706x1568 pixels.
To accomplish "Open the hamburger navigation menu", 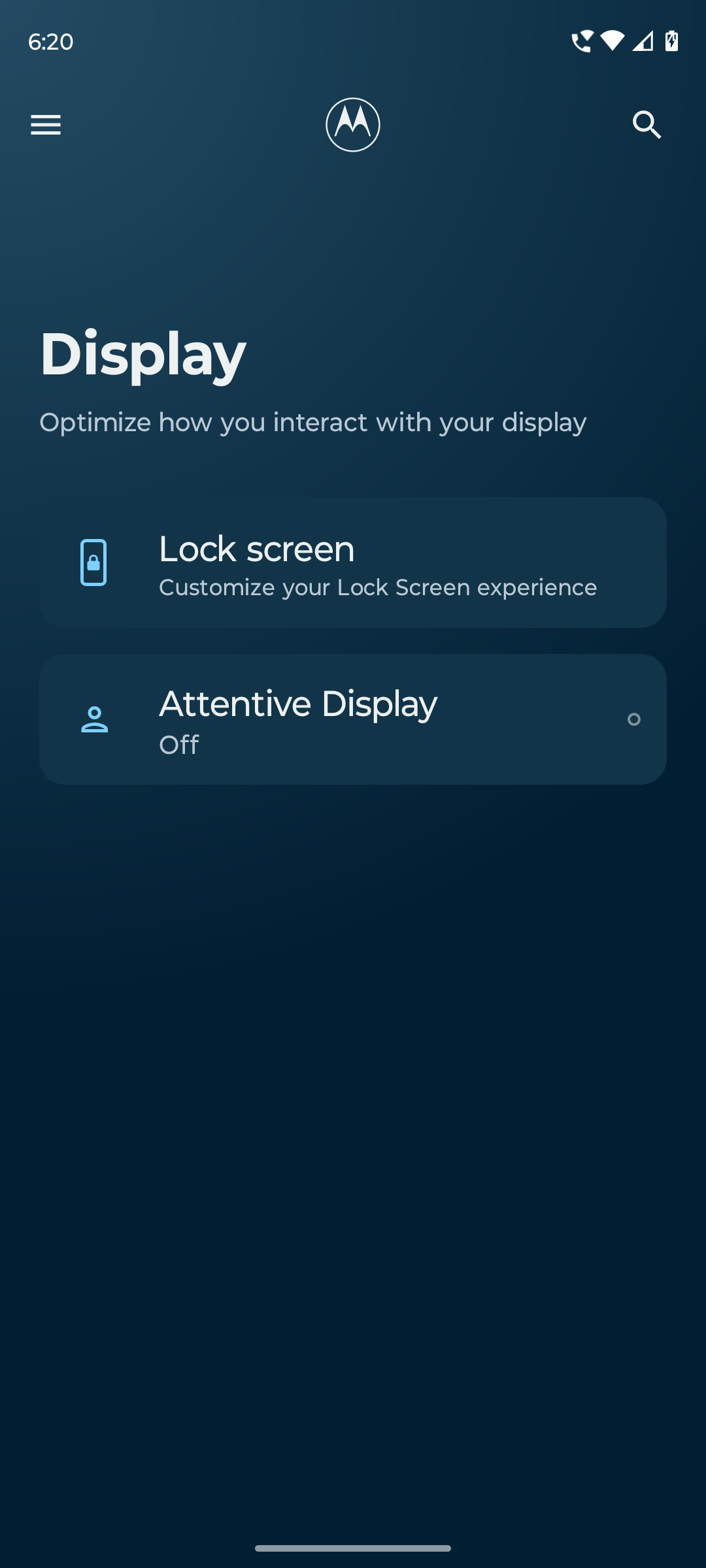I will pyautogui.click(x=46, y=125).
